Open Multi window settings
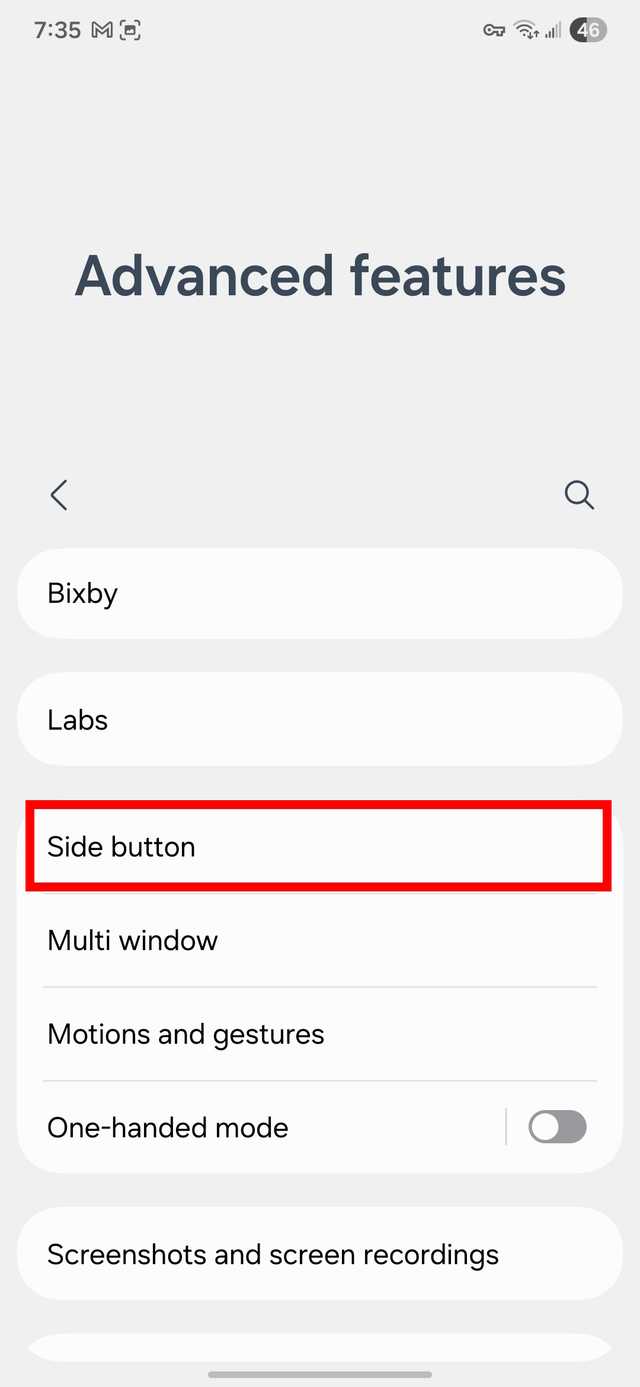 [x=320, y=940]
